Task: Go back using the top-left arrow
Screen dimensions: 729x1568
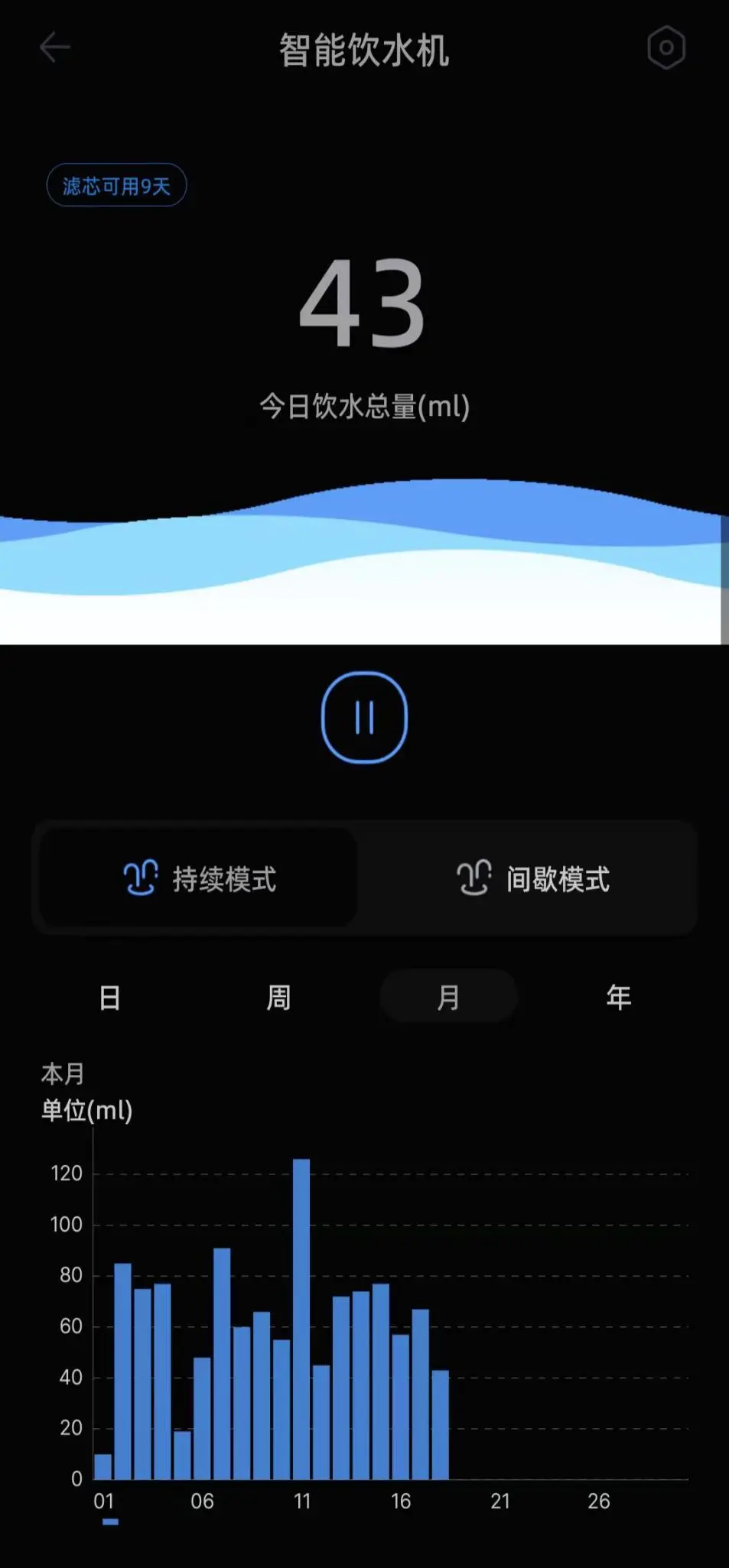Action: pyautogui.click(x=55, y=48)
